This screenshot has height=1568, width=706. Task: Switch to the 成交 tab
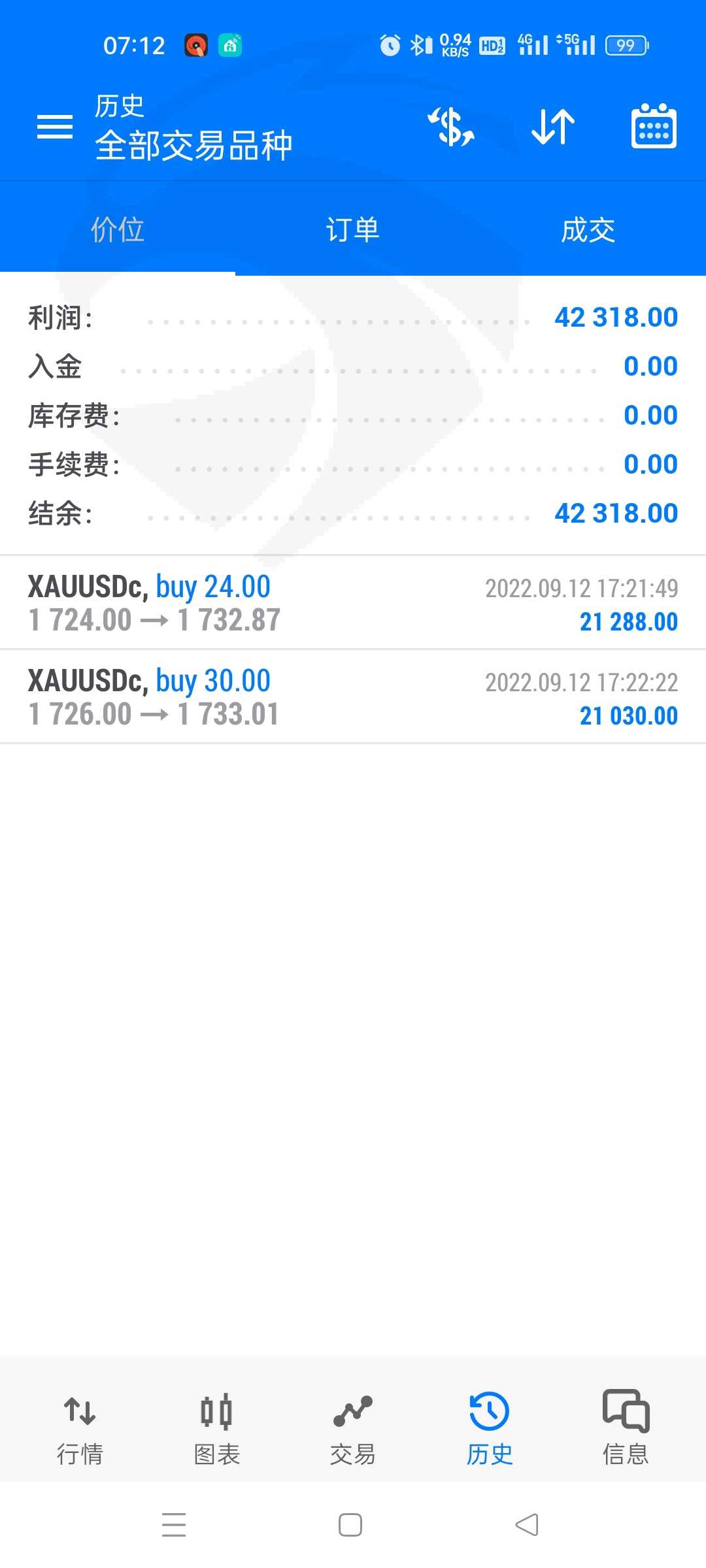(x=588, y=230)
